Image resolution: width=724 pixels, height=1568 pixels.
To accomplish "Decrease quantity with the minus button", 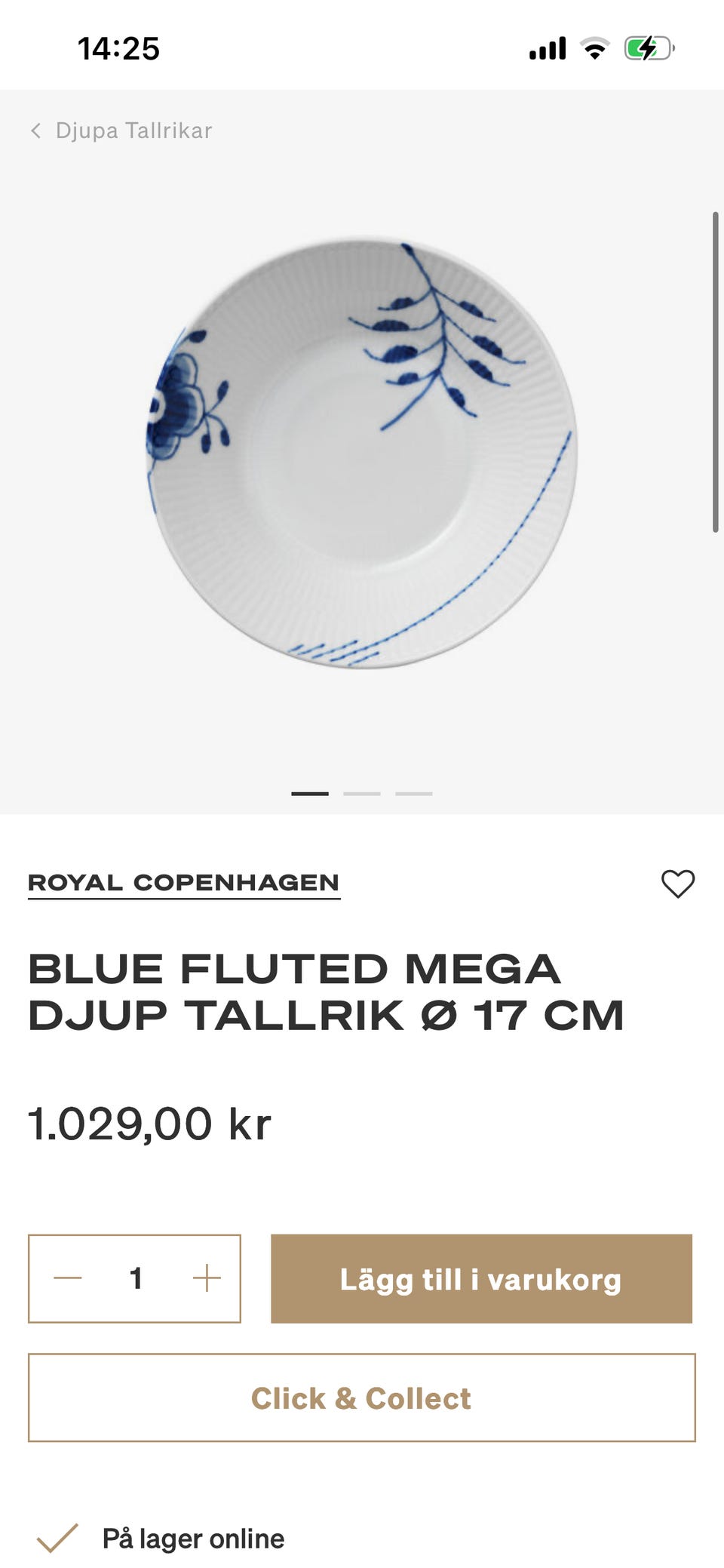I will (68, 1278).
